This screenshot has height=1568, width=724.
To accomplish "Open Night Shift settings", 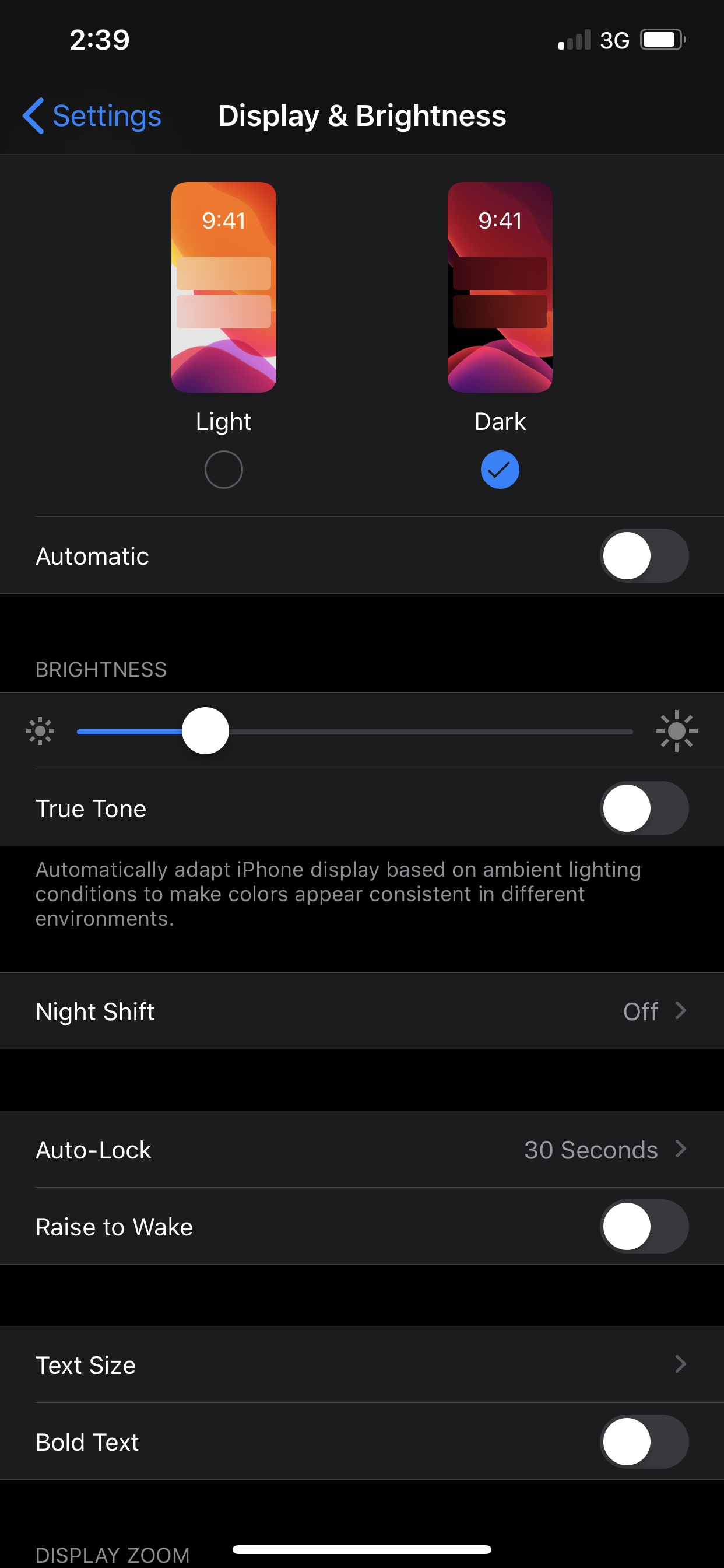I will [361, 1011].
